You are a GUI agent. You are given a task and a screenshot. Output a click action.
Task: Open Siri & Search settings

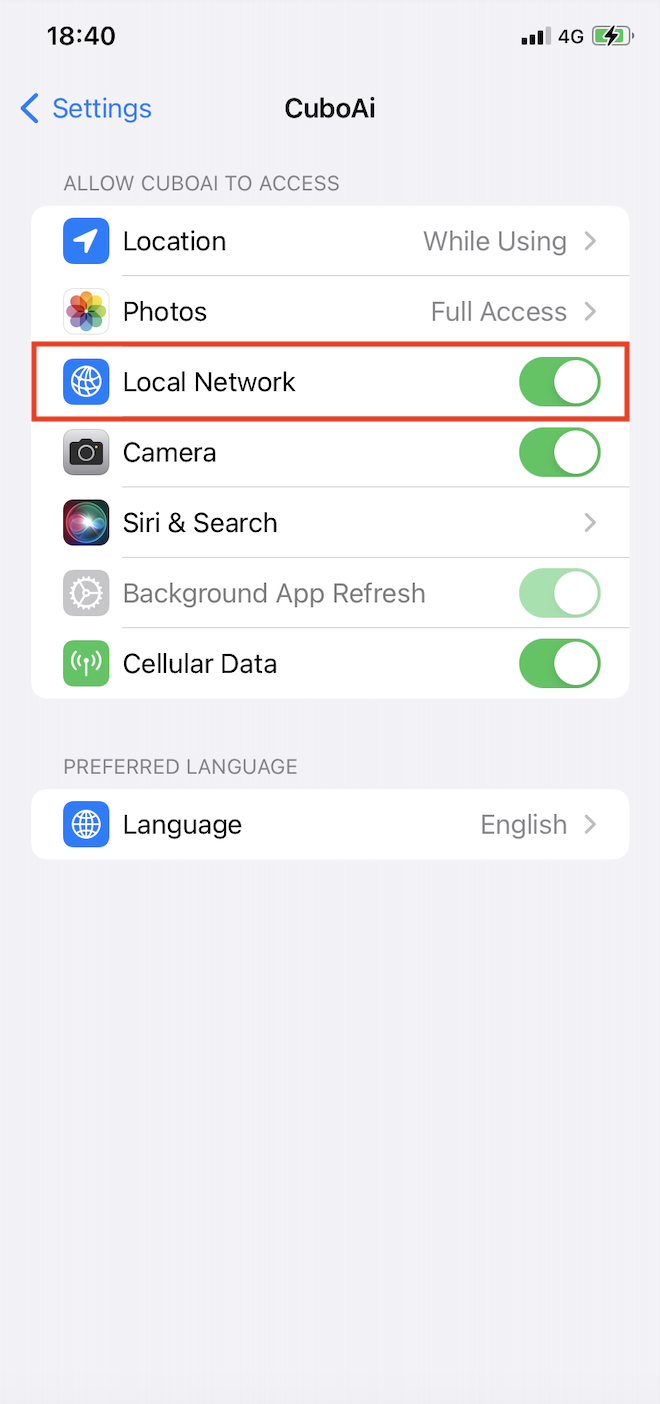click(330, 523)
